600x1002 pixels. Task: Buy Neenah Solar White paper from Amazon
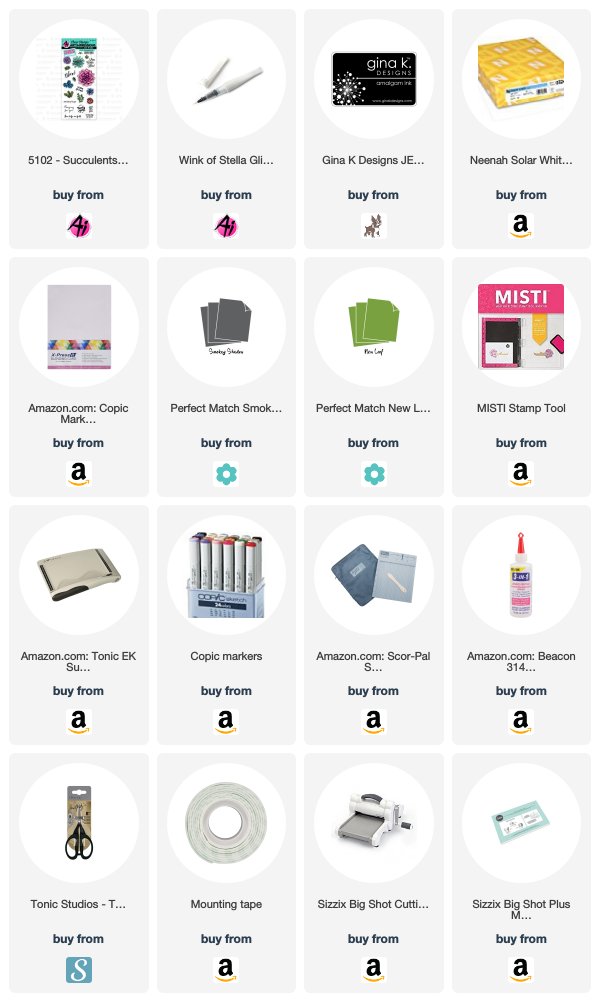tap(521, 226)
